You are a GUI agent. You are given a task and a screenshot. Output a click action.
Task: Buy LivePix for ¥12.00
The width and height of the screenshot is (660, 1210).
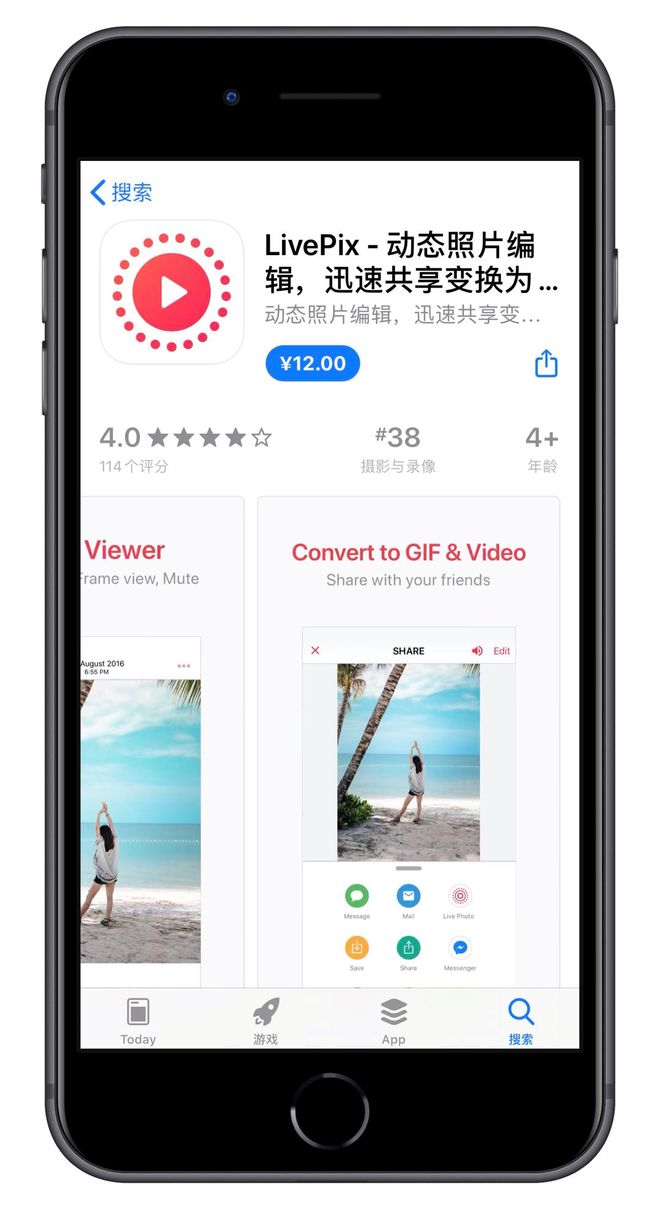(x=312, y=364)
